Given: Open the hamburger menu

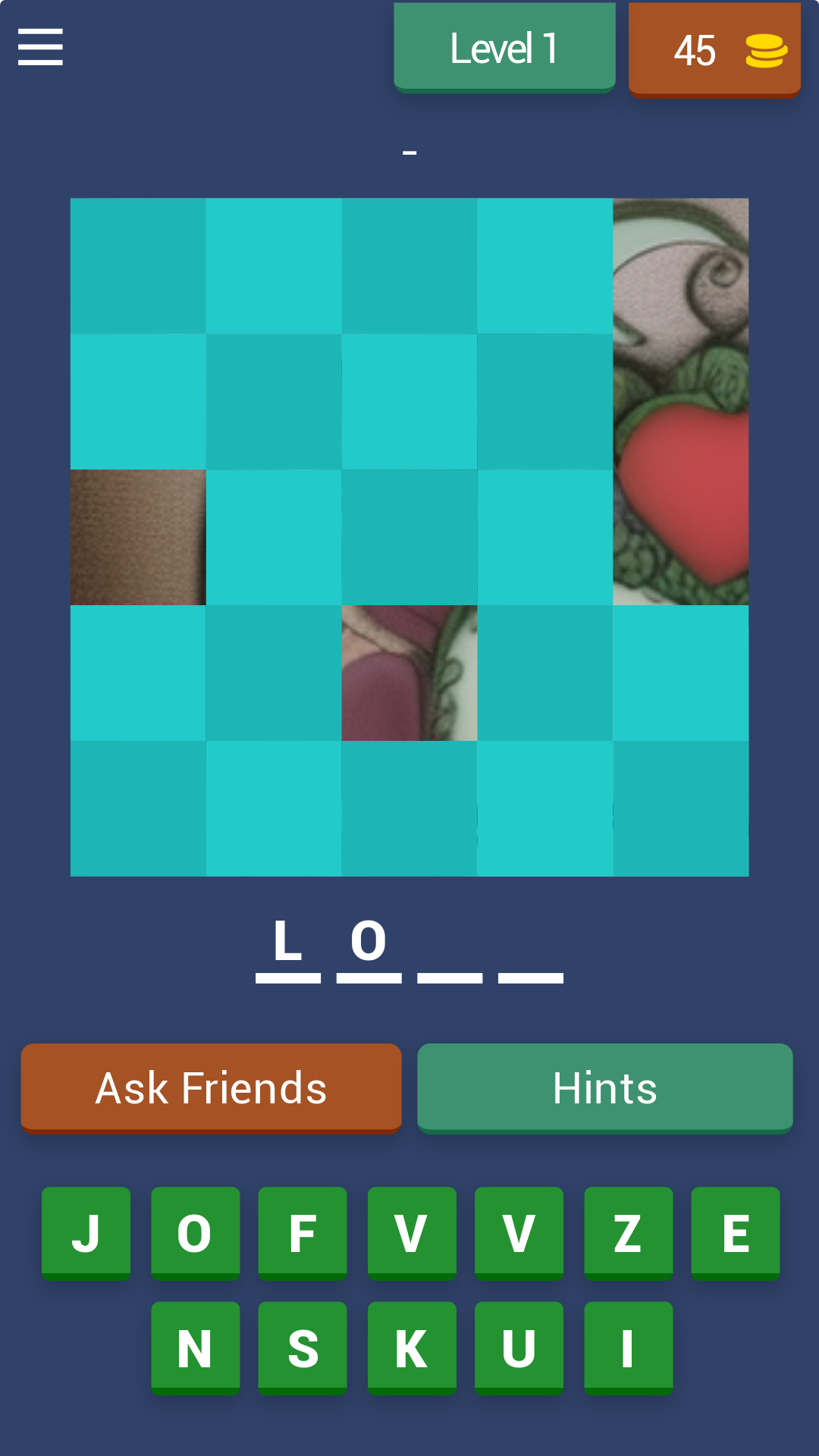Looking at the screenshot, I should (40, 47).
